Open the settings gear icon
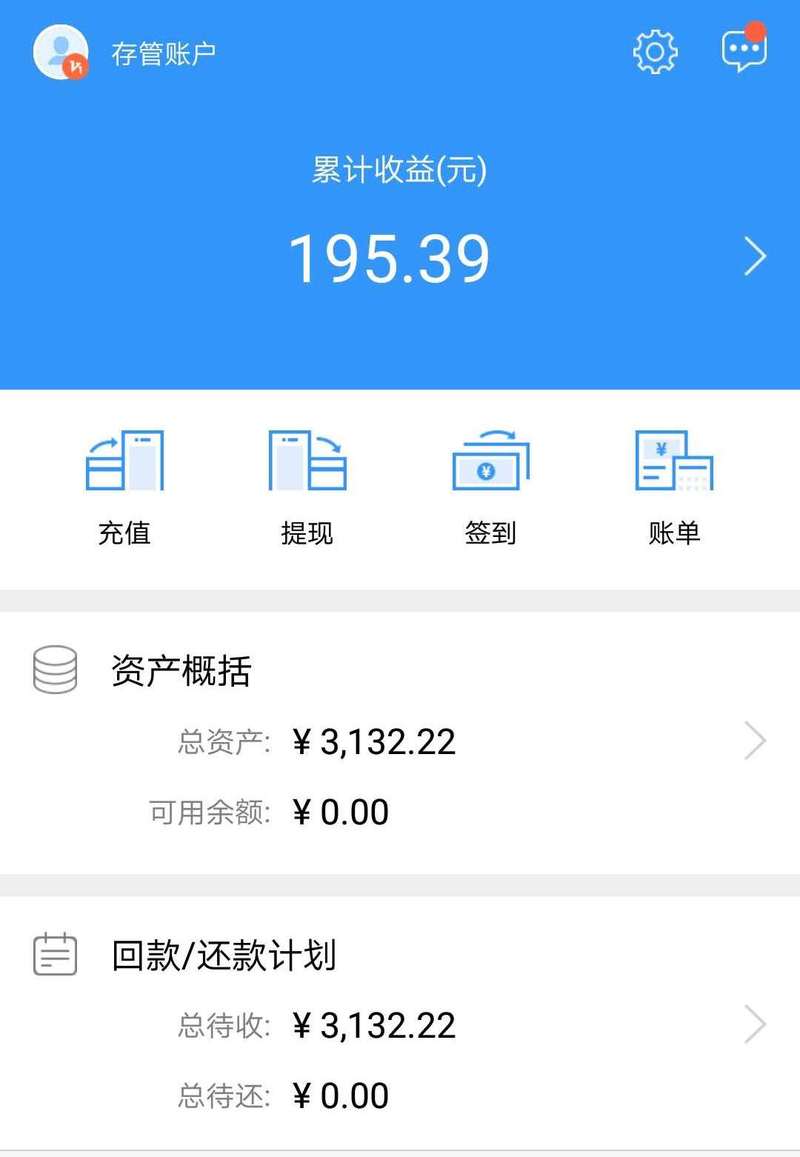 coord(655,51)
